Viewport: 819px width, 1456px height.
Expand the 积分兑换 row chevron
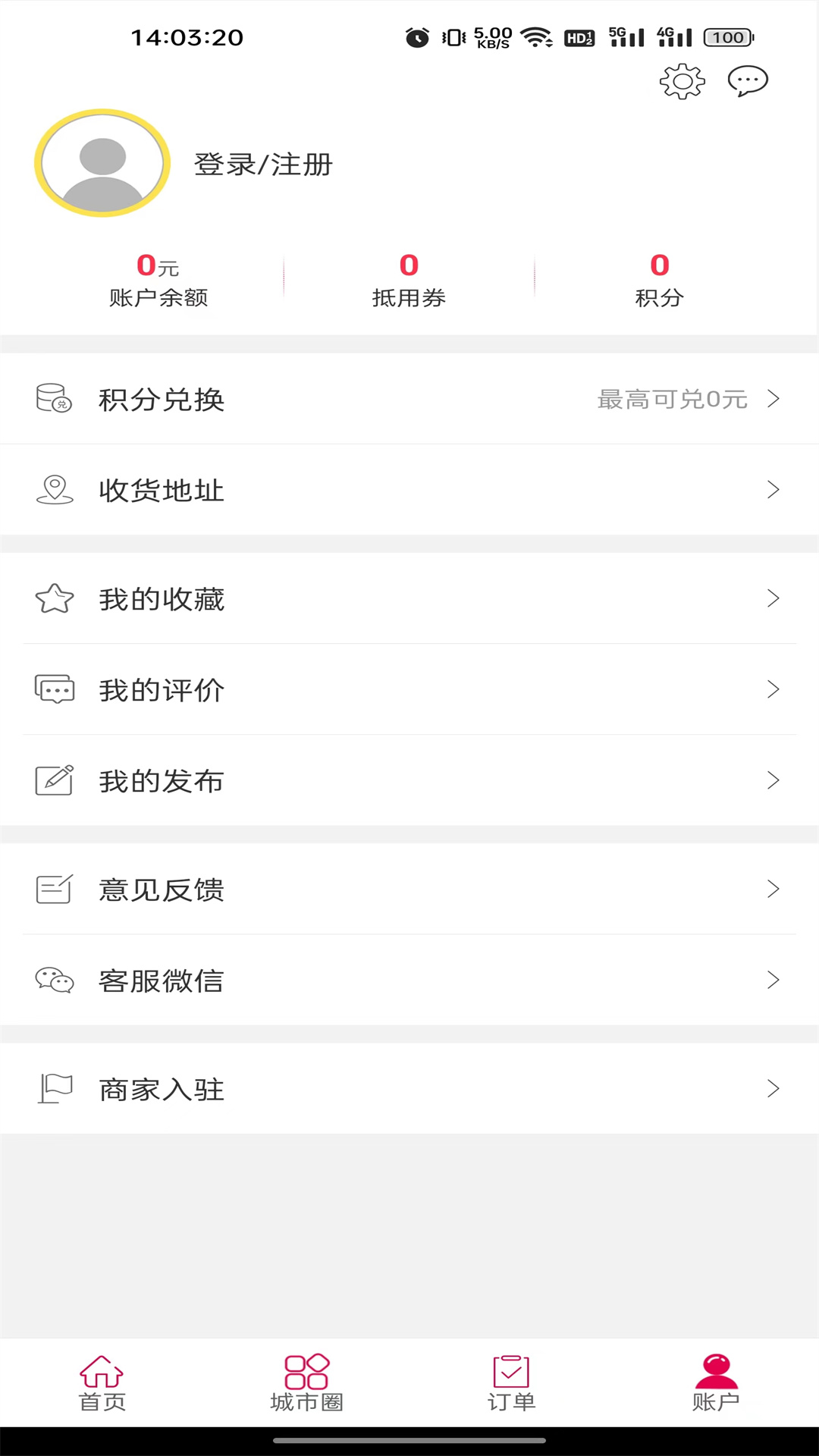(773, 398)
